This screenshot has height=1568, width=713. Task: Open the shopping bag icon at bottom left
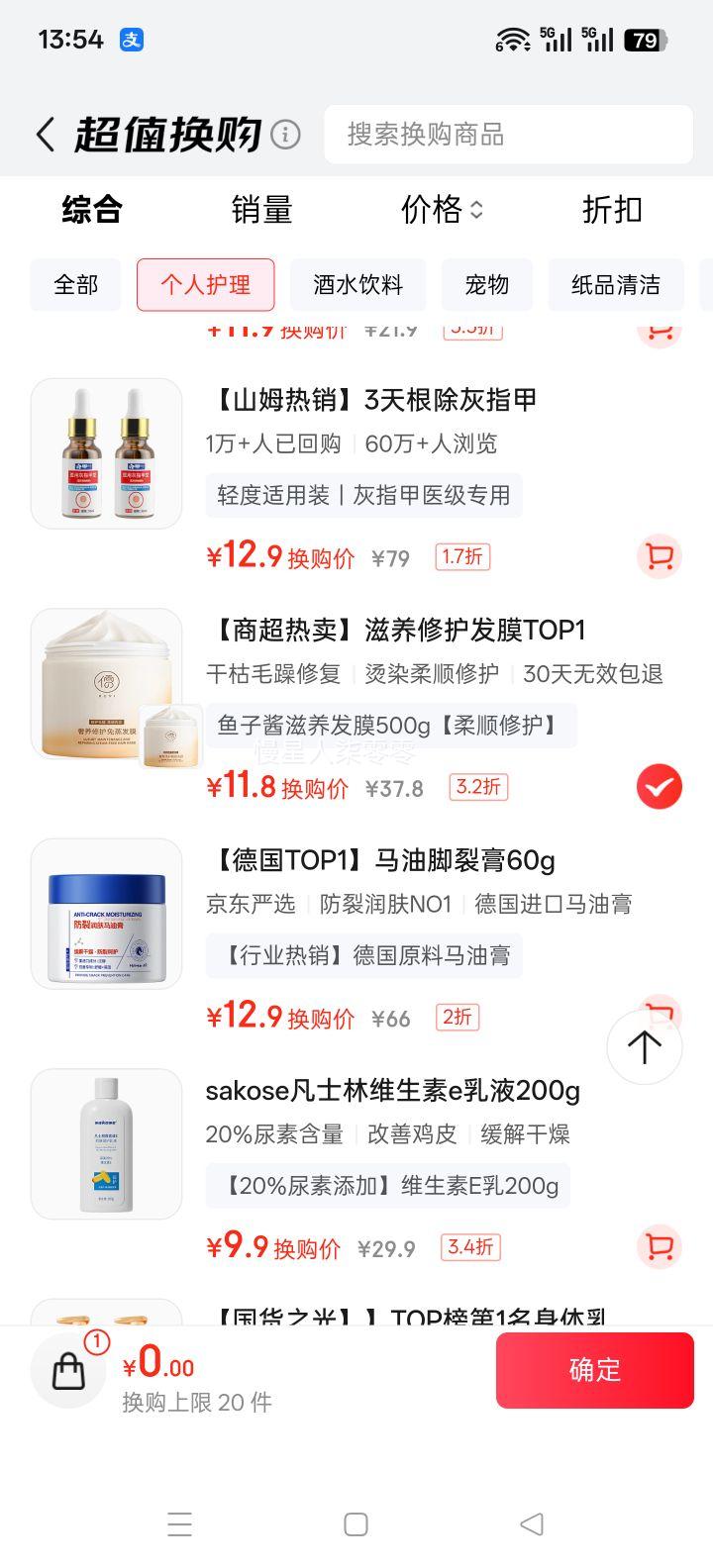[67, 1370]
